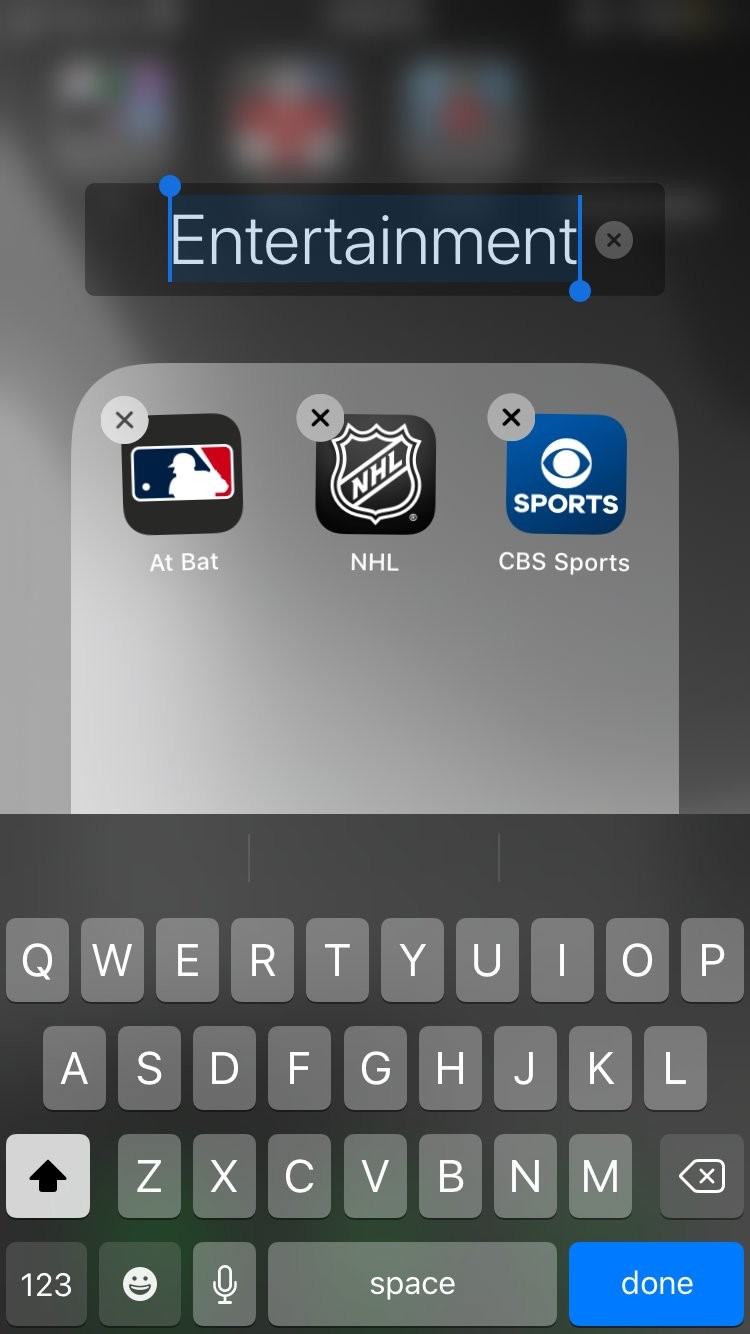Image resolution: width=750 pixels, height=1334 pixels.
Task: Open the CBS Sports app icon
Action: tap(566, 474)
